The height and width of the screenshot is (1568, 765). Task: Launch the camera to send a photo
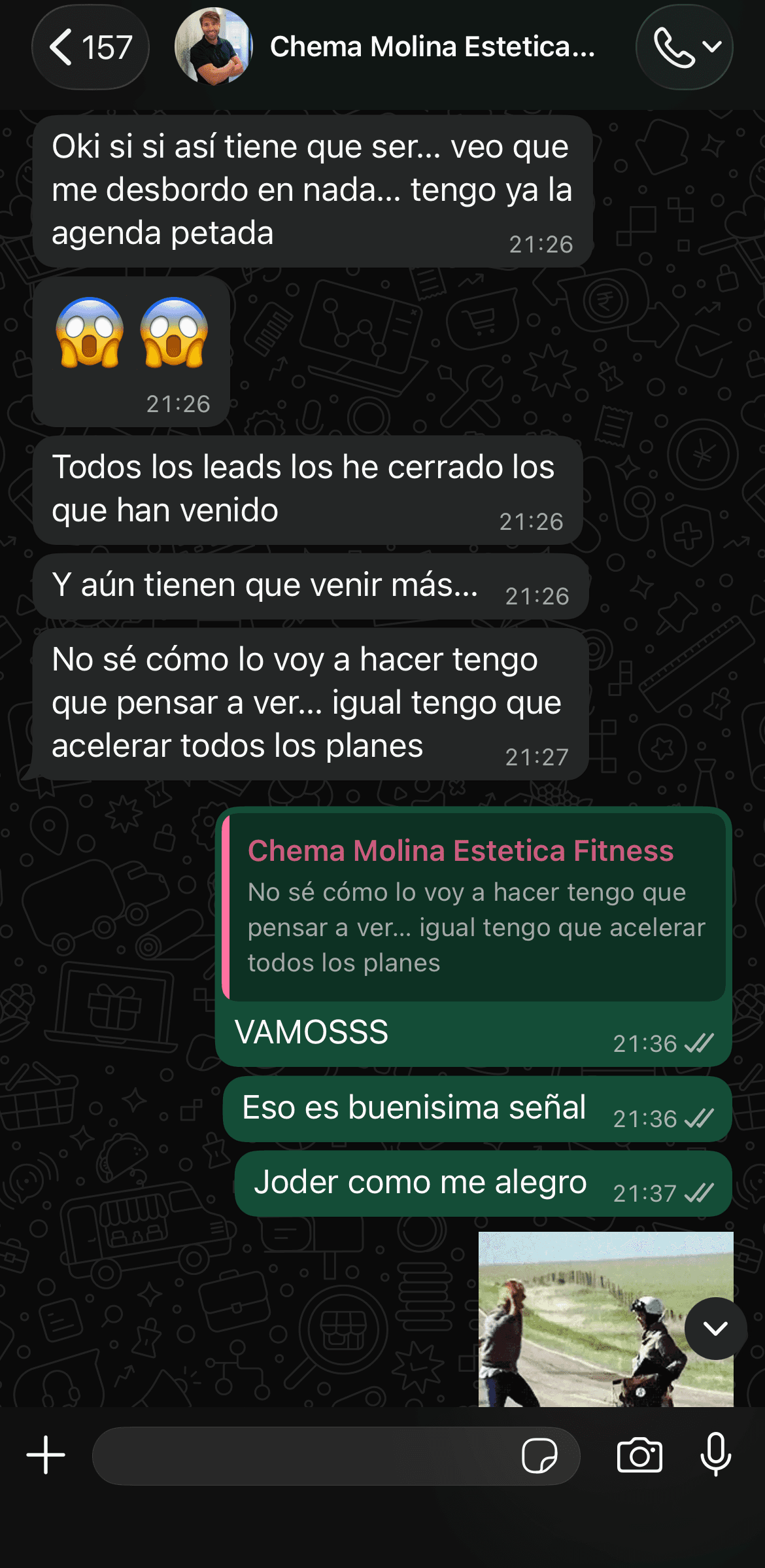[639, 1455]
